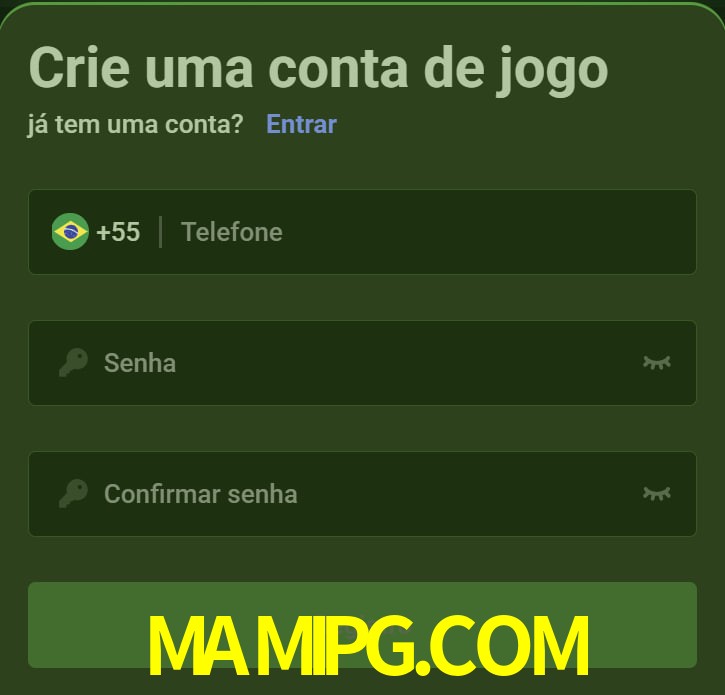Tap the Entrar login link

click(301, 124)
